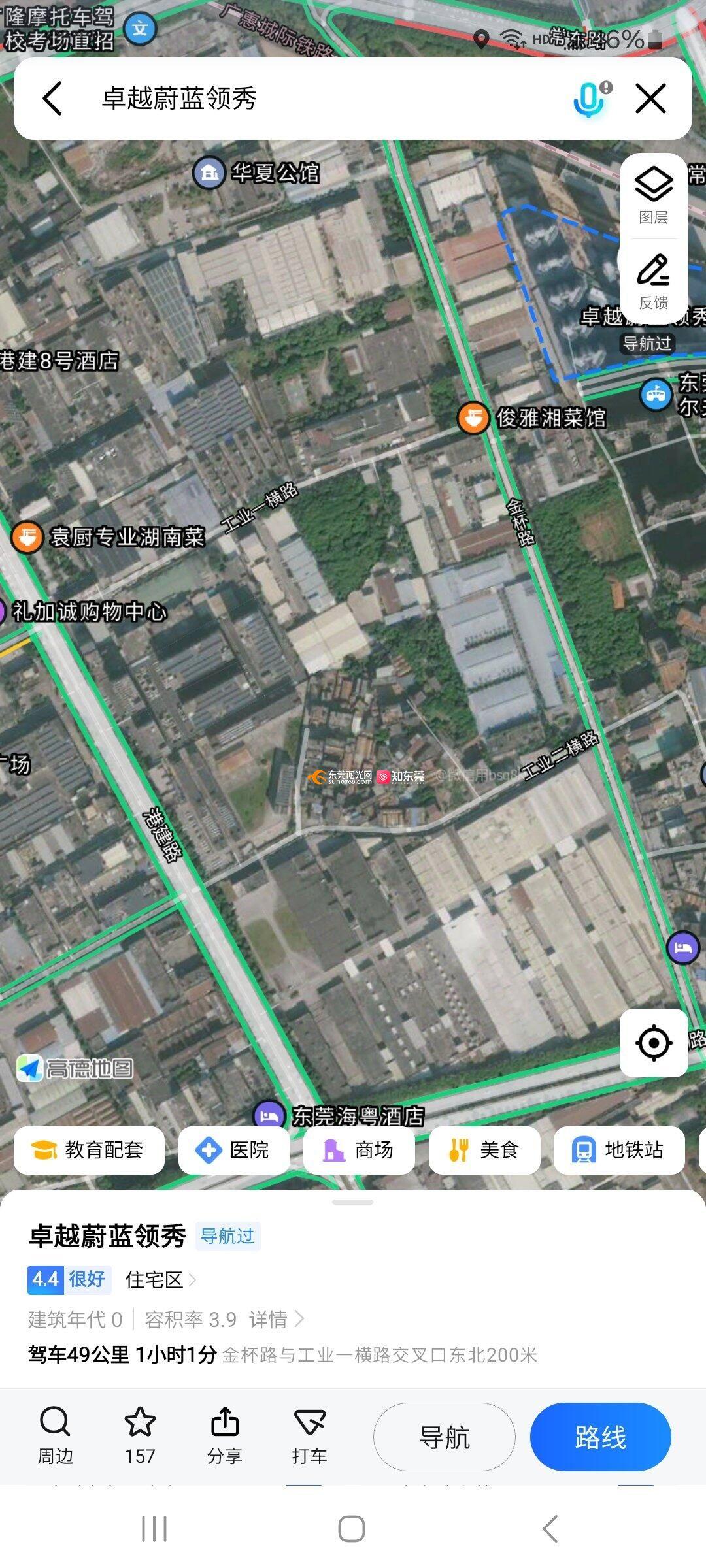Viewport: 706px width, 1568px height.
Task: Open 详情 for building info
Action: pyautogui.click(x=275, y=1319)
